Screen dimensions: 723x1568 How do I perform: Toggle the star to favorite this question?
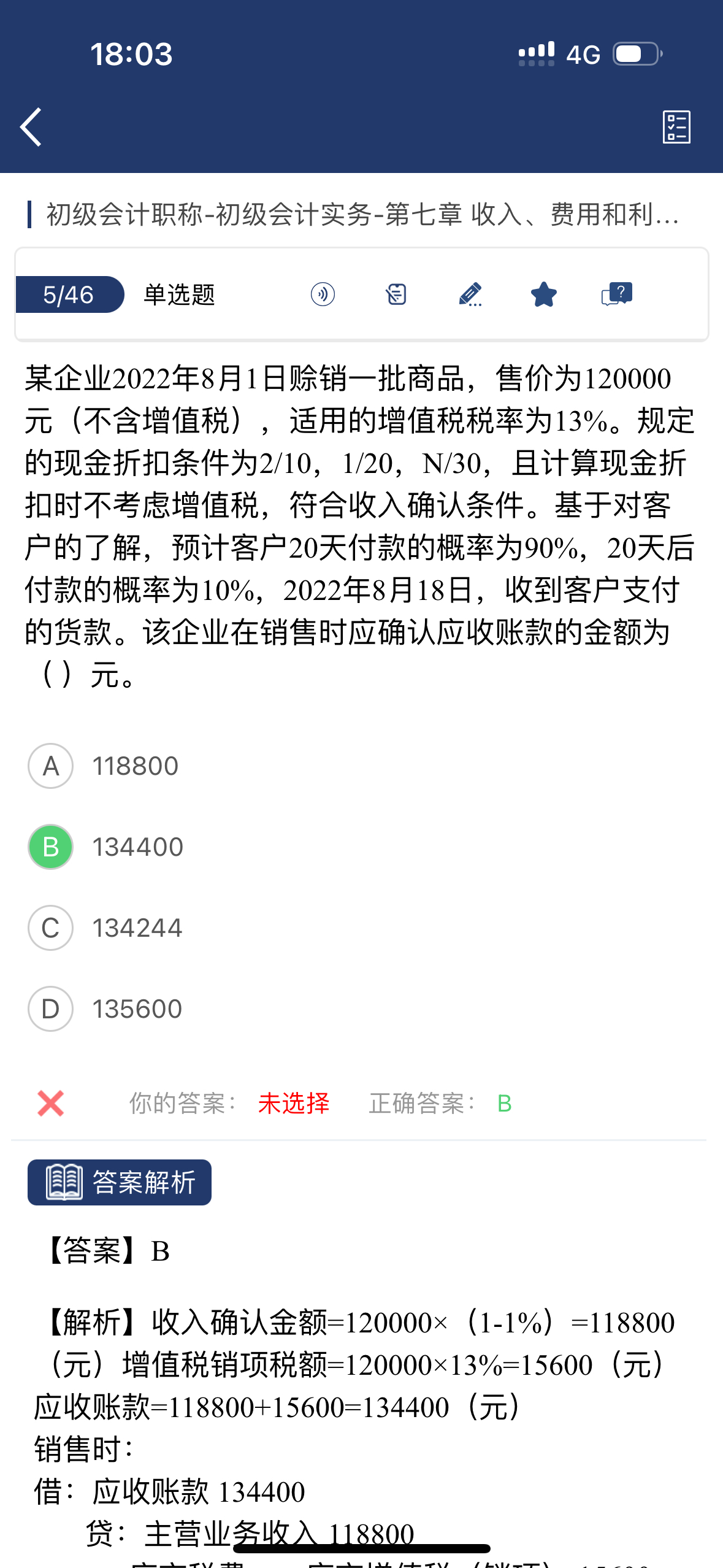[543, 294]
